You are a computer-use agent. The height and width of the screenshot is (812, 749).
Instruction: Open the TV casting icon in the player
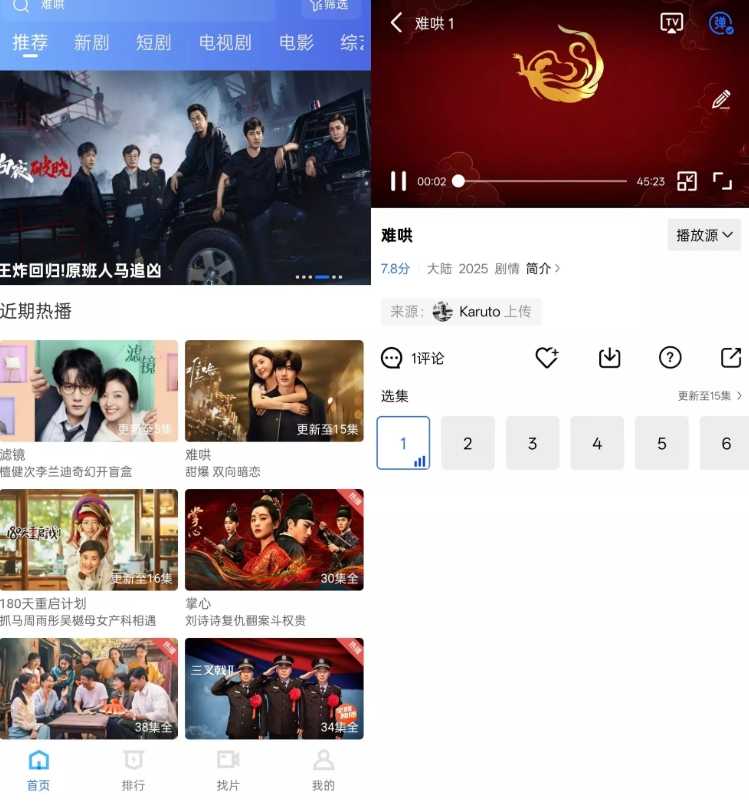click(x=671, y=23)
